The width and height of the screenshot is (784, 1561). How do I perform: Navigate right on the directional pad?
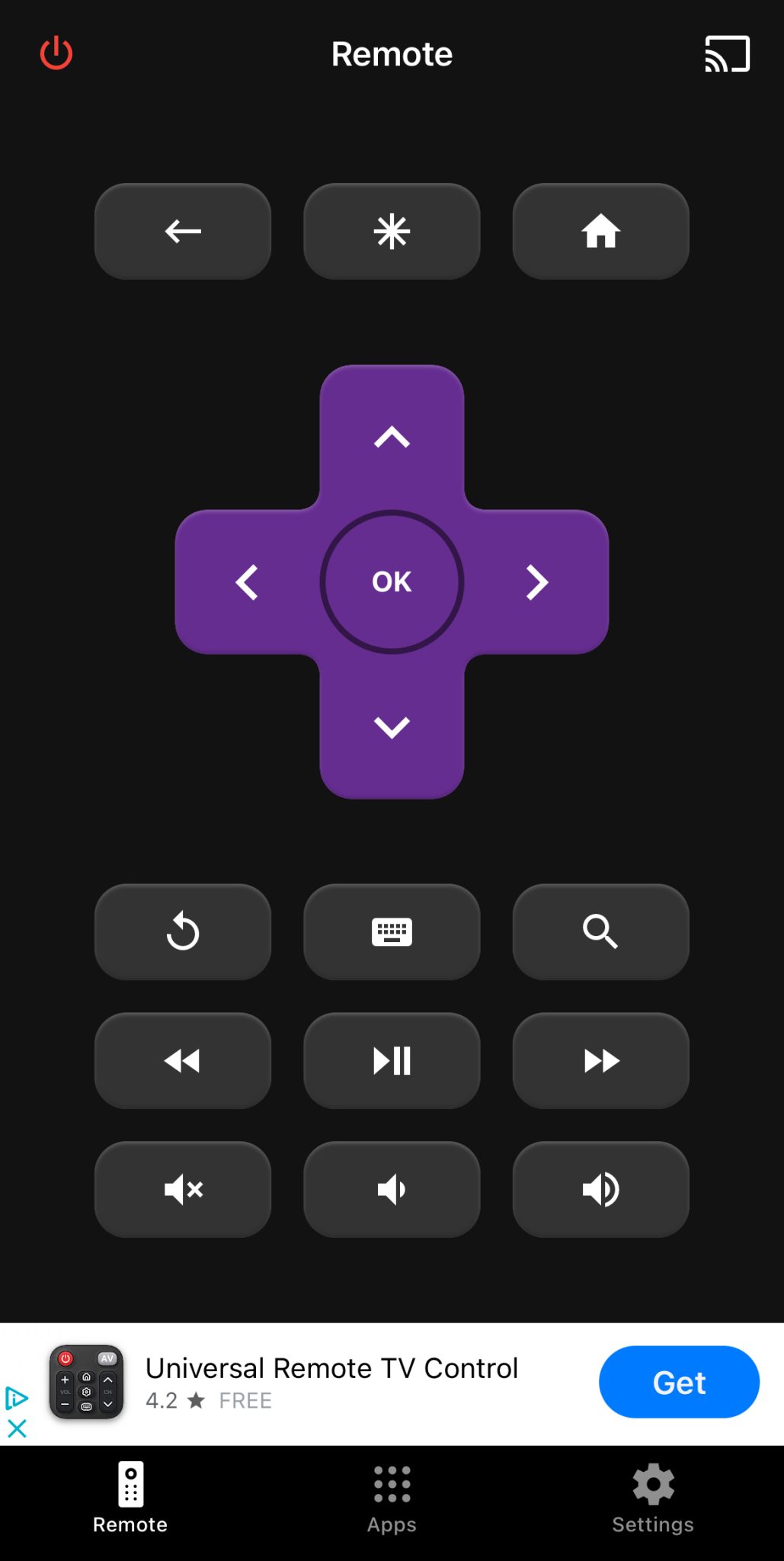click(x=536, y=582)
